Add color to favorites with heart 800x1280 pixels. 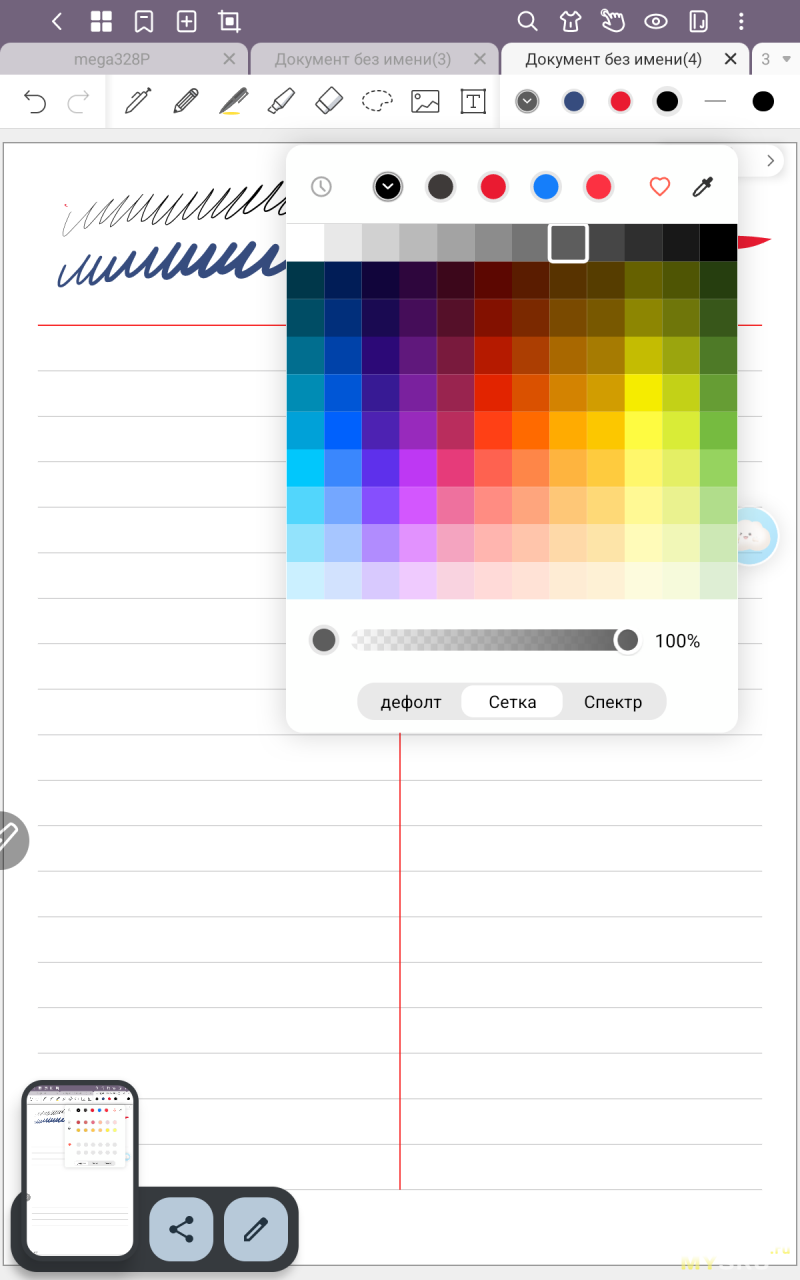click(x=659, y=186)
